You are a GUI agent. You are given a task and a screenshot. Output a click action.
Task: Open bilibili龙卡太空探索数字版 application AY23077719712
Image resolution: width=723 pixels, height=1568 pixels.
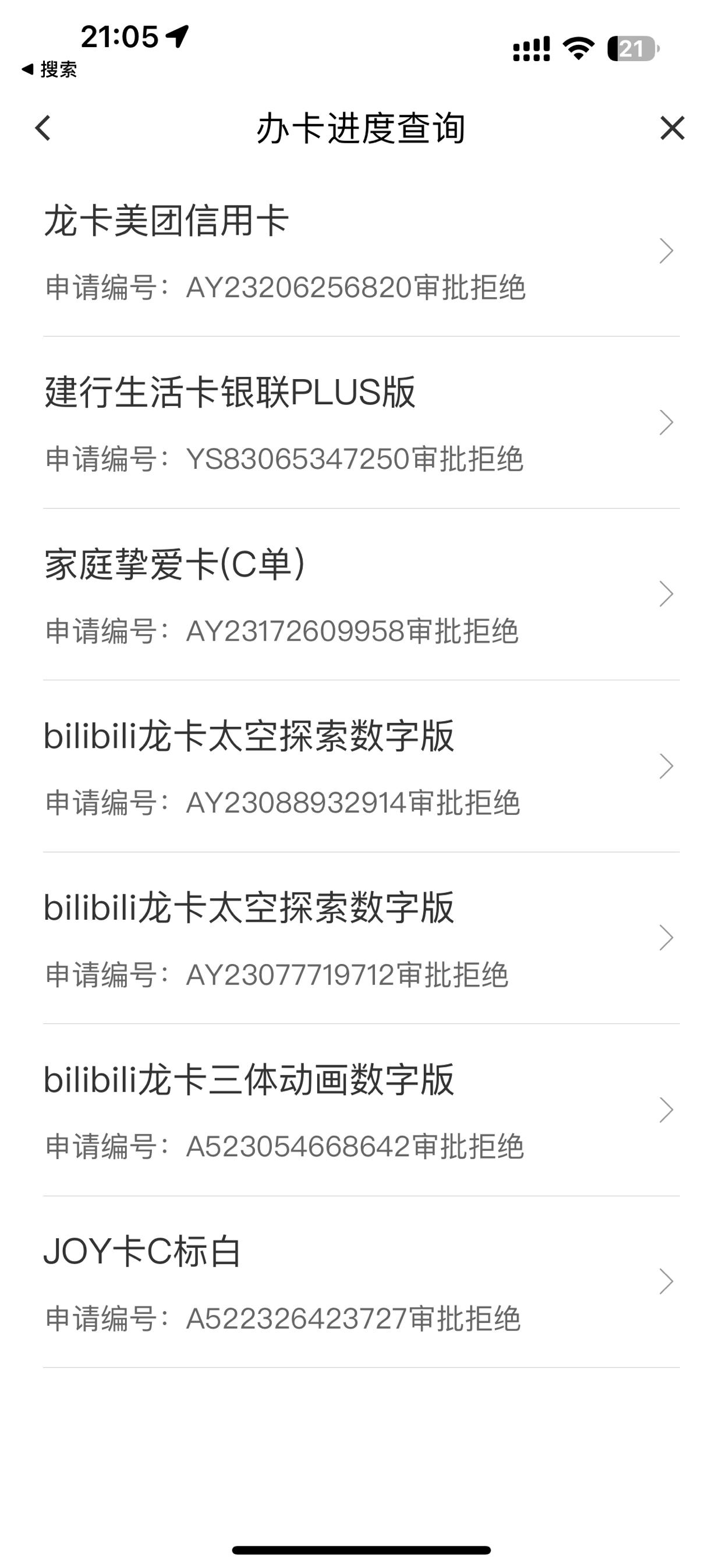click(x=361, y=938)
